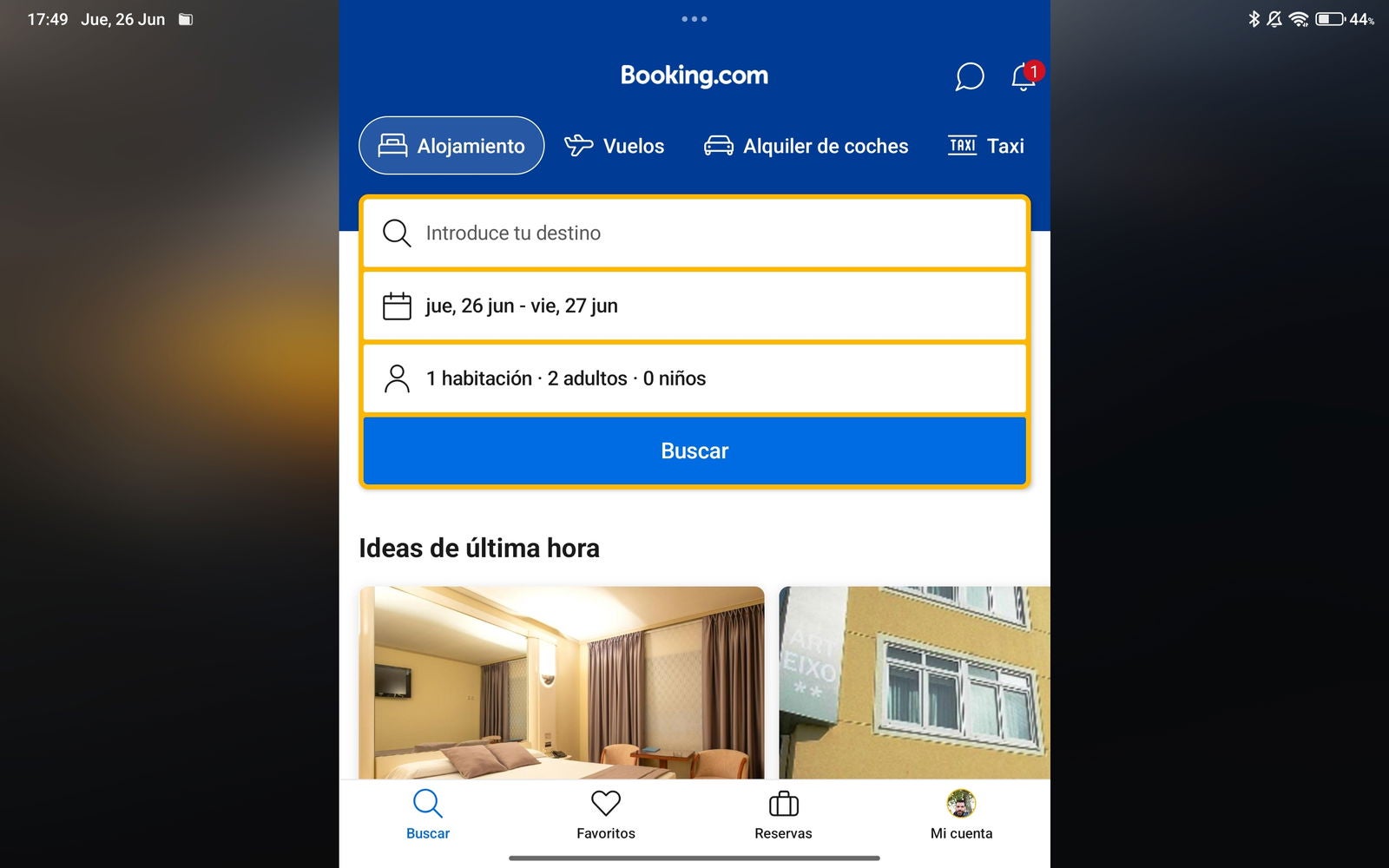The width and height of the screenshot is (1389, 868).
Task: Open the hotel bedroom last-minute card
Action: point(562,682)
